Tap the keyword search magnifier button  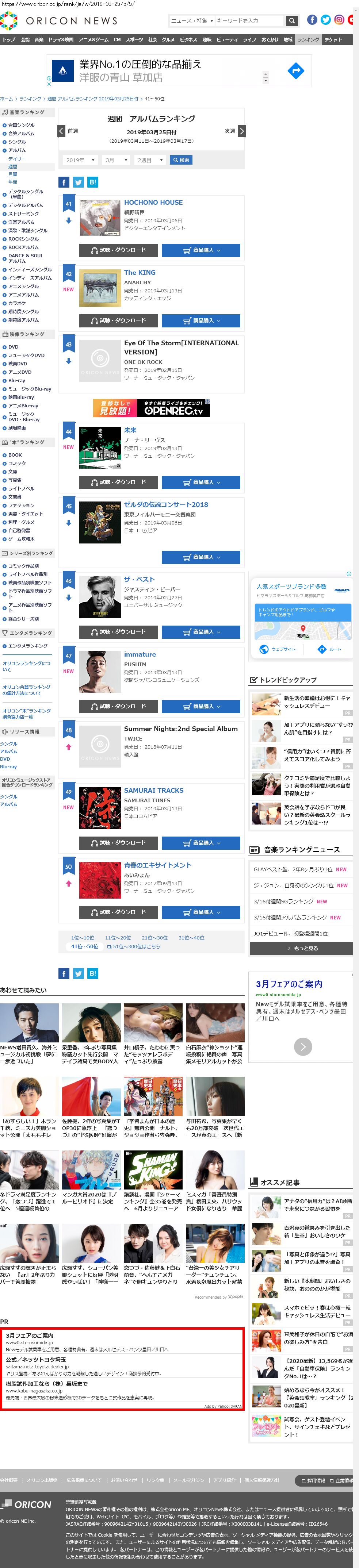[292, 21]
